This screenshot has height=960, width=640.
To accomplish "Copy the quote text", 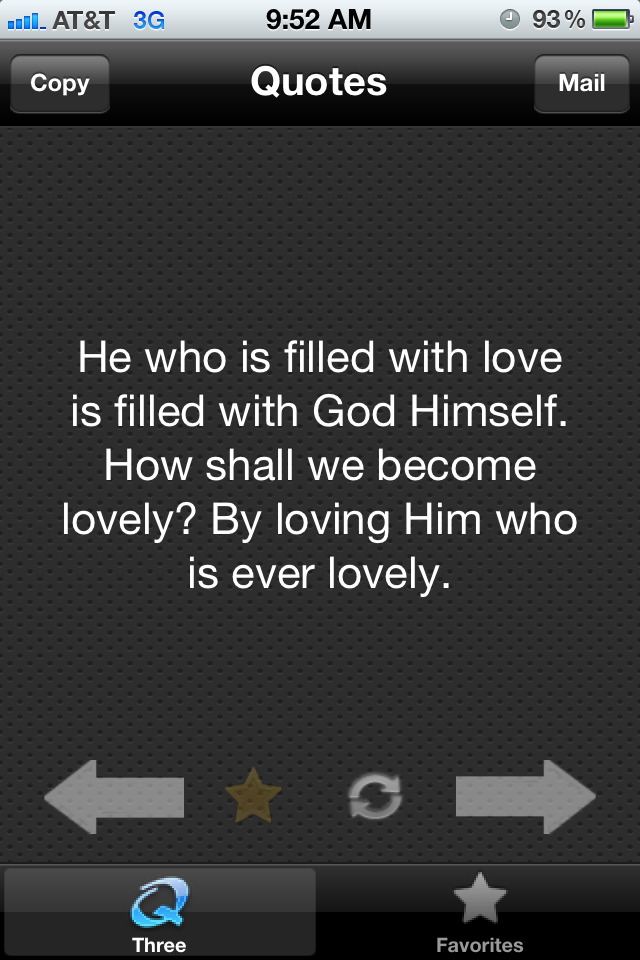I will tap(59, 83).
